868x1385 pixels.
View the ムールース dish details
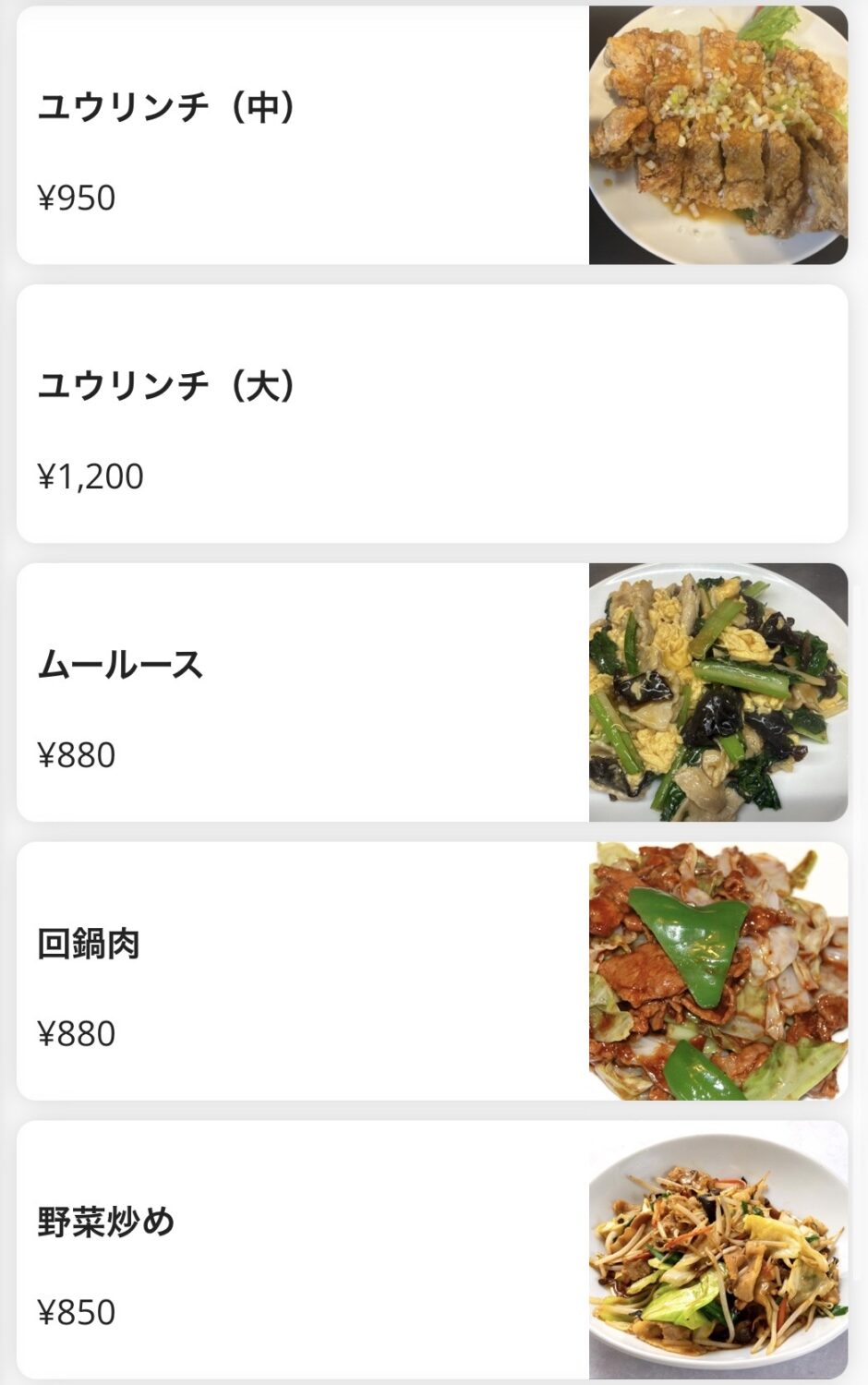coord(305,692)
